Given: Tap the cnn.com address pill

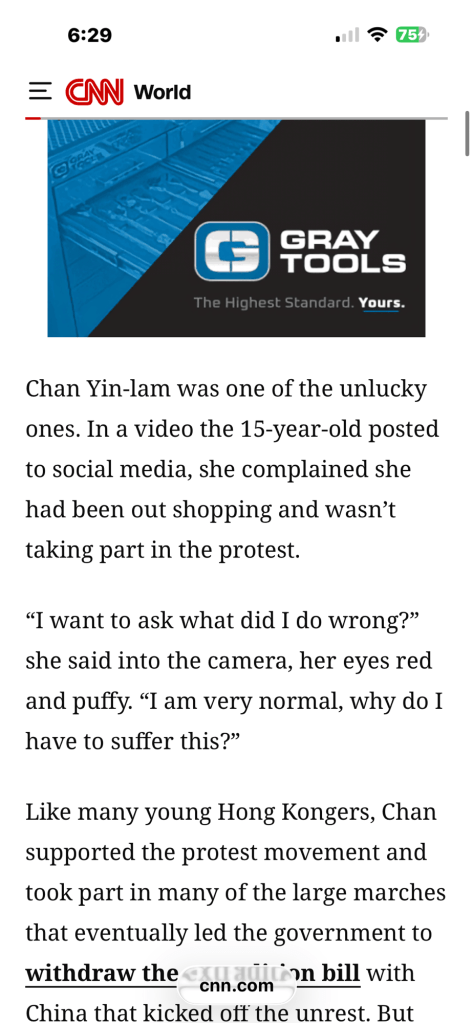Looking at the screenshot, I should point(237,985).
